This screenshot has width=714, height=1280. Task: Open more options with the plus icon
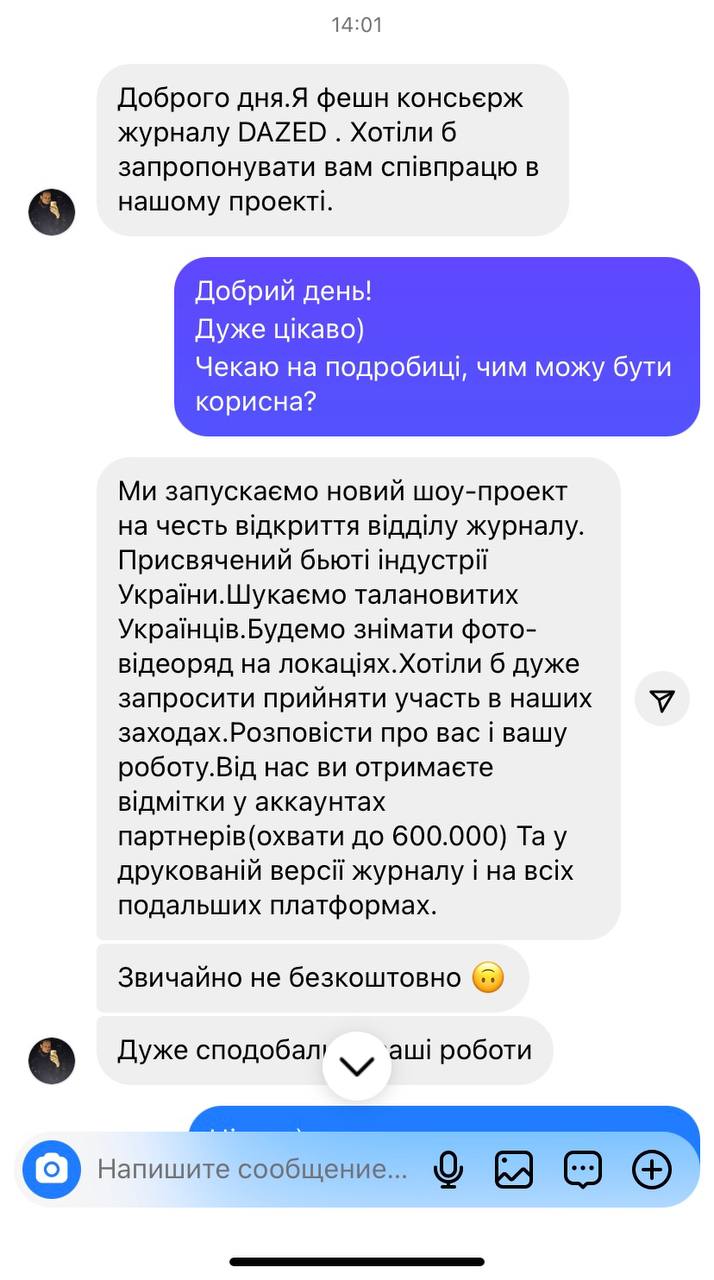point(652,1169)
